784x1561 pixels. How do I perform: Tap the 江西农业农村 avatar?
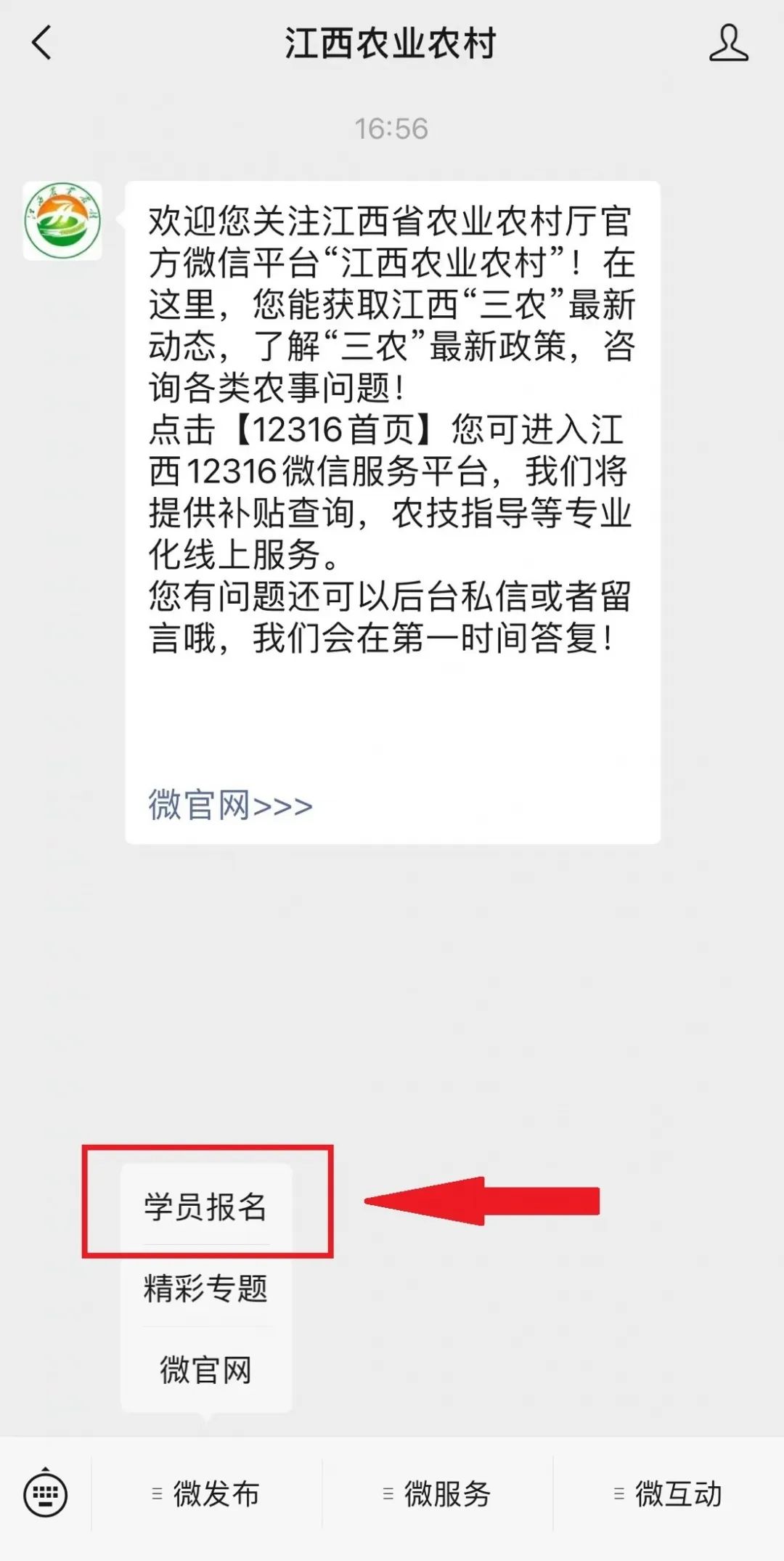(x=62, y=221)
